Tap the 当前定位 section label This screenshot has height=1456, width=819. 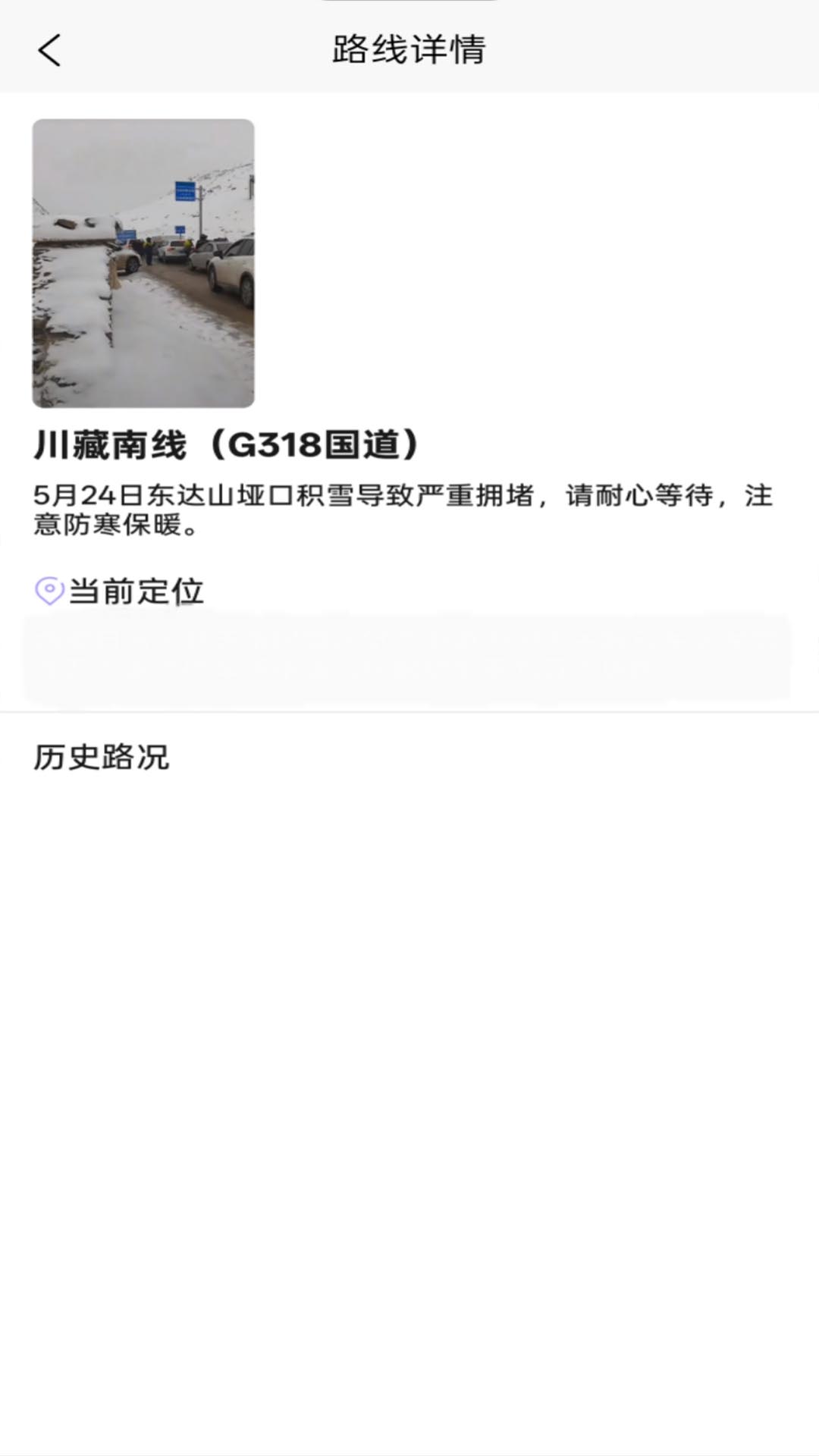tap(135, 591)
